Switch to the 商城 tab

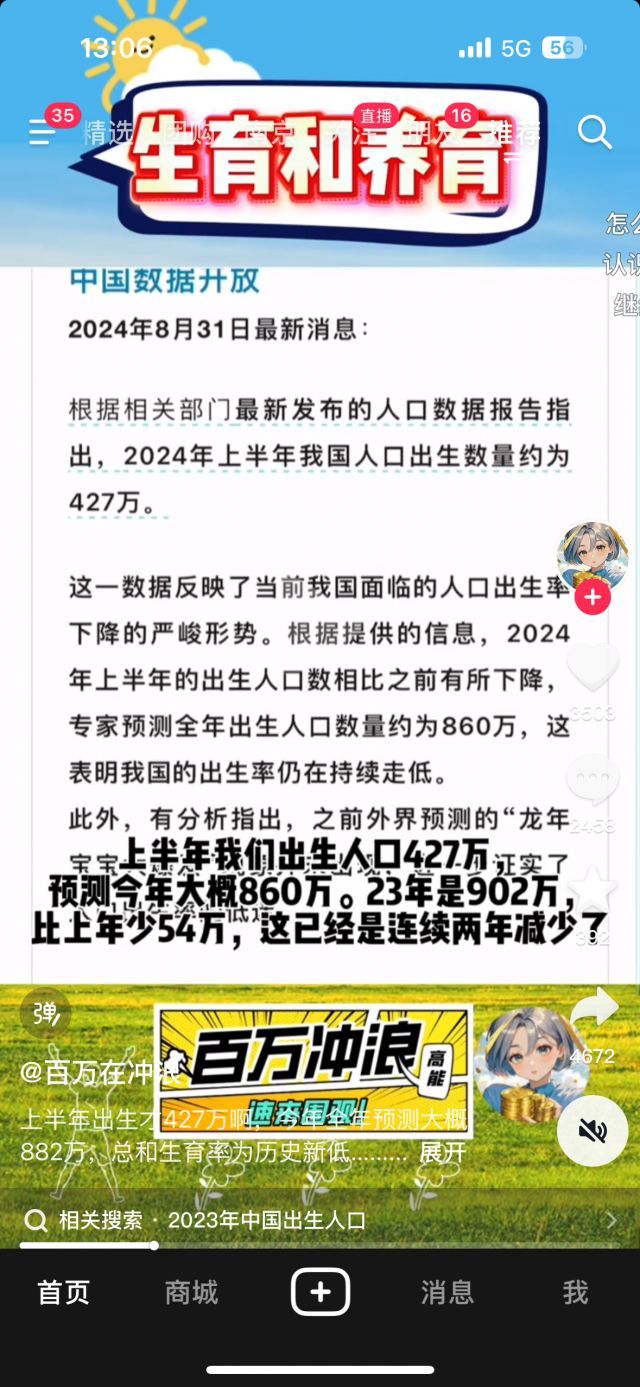point(192,1292)
